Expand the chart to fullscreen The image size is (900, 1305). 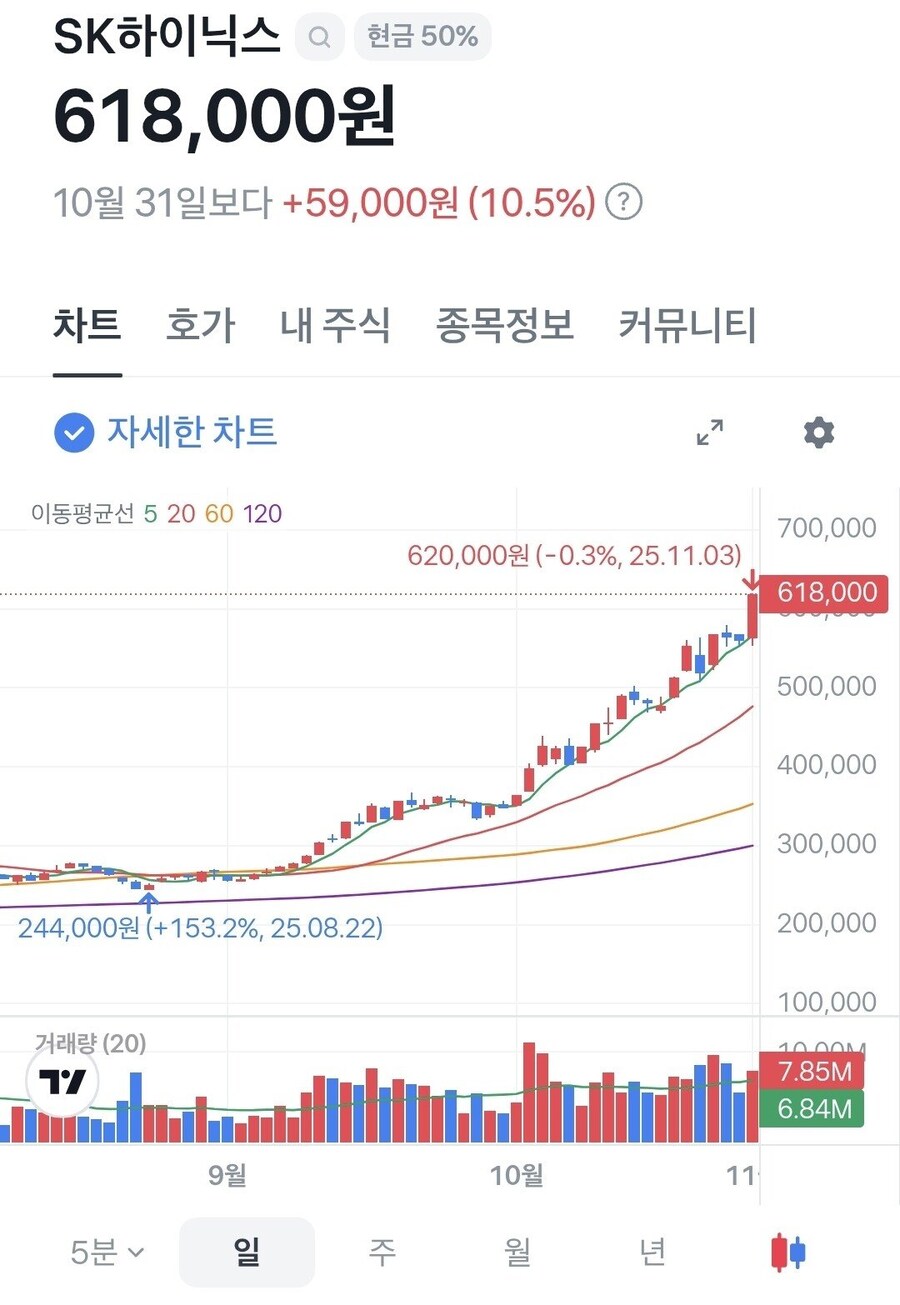(x=710, y=432)
